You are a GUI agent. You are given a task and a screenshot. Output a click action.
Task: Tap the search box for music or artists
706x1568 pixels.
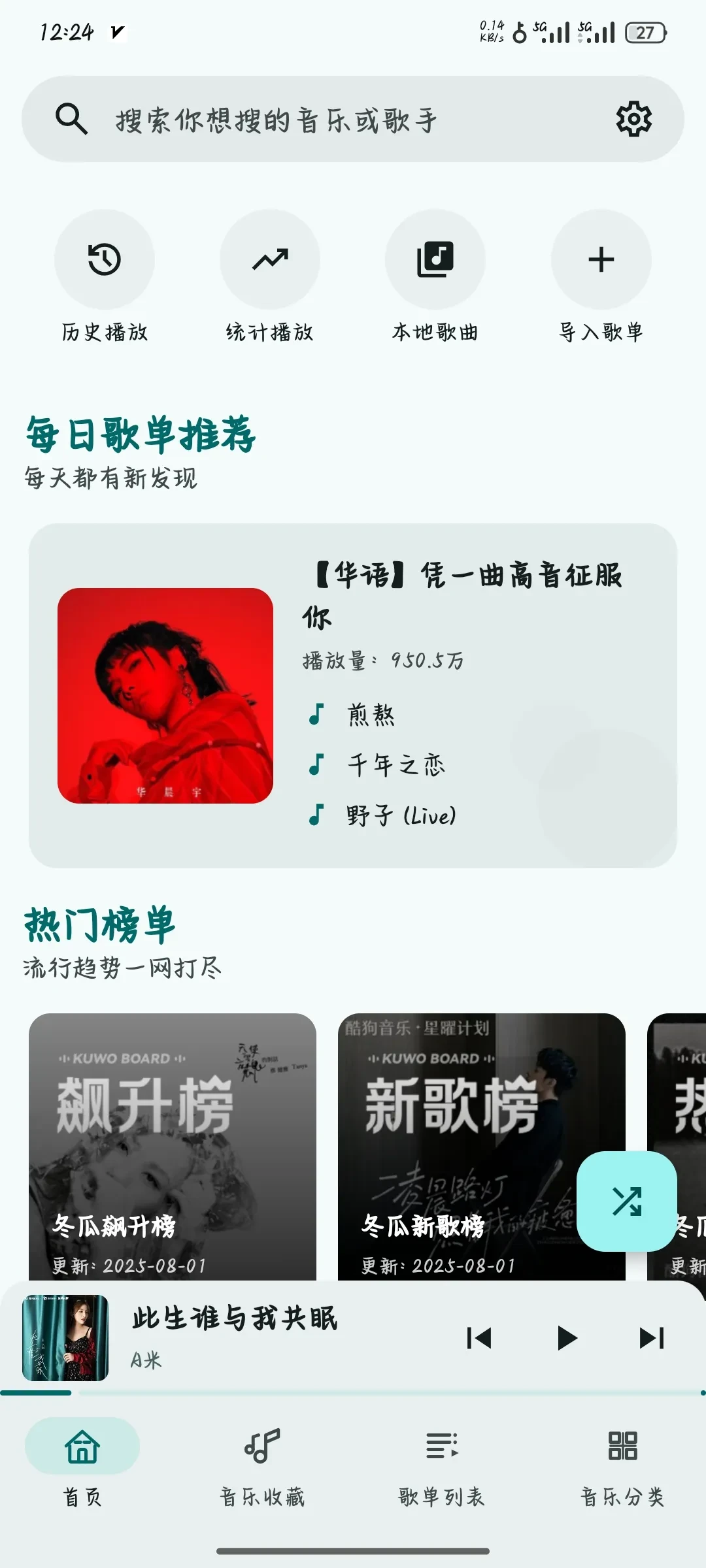[x=314, y=120]
